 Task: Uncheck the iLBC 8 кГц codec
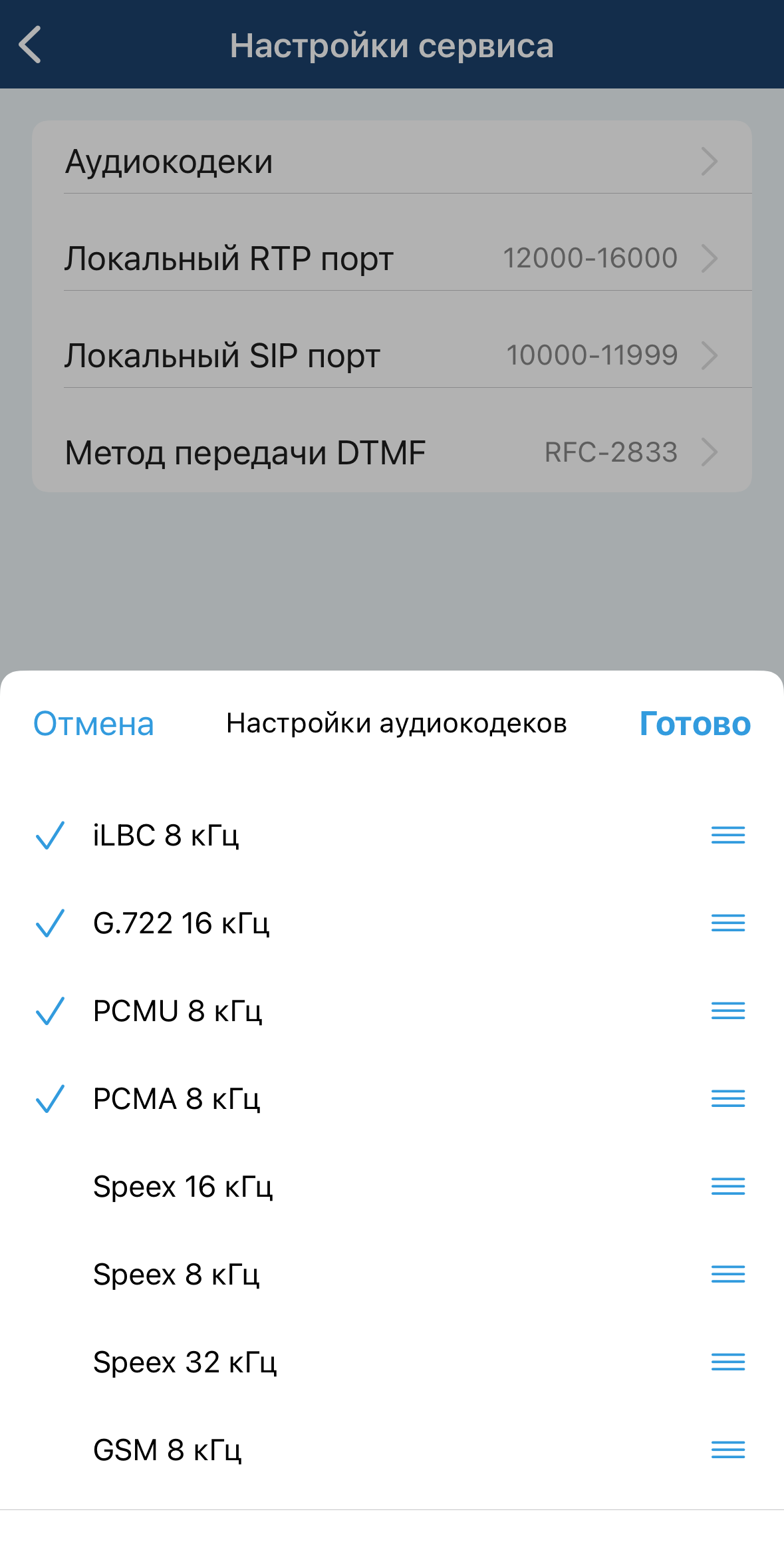[x=165, y=835]
